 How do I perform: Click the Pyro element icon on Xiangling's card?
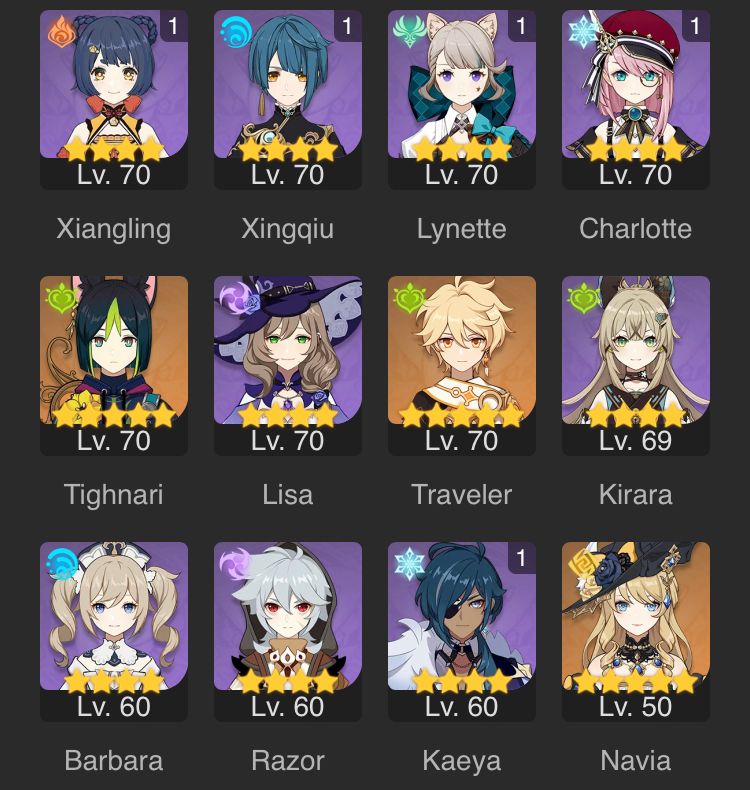[x=63, y=32]
